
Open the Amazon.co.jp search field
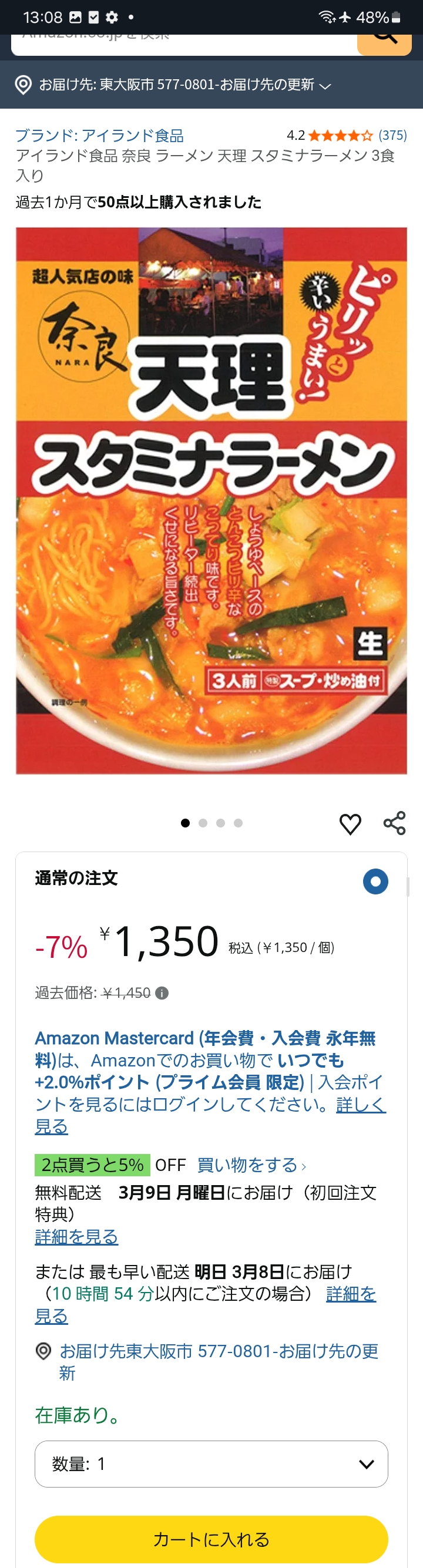pyautogui.click(x=183, y=43)
